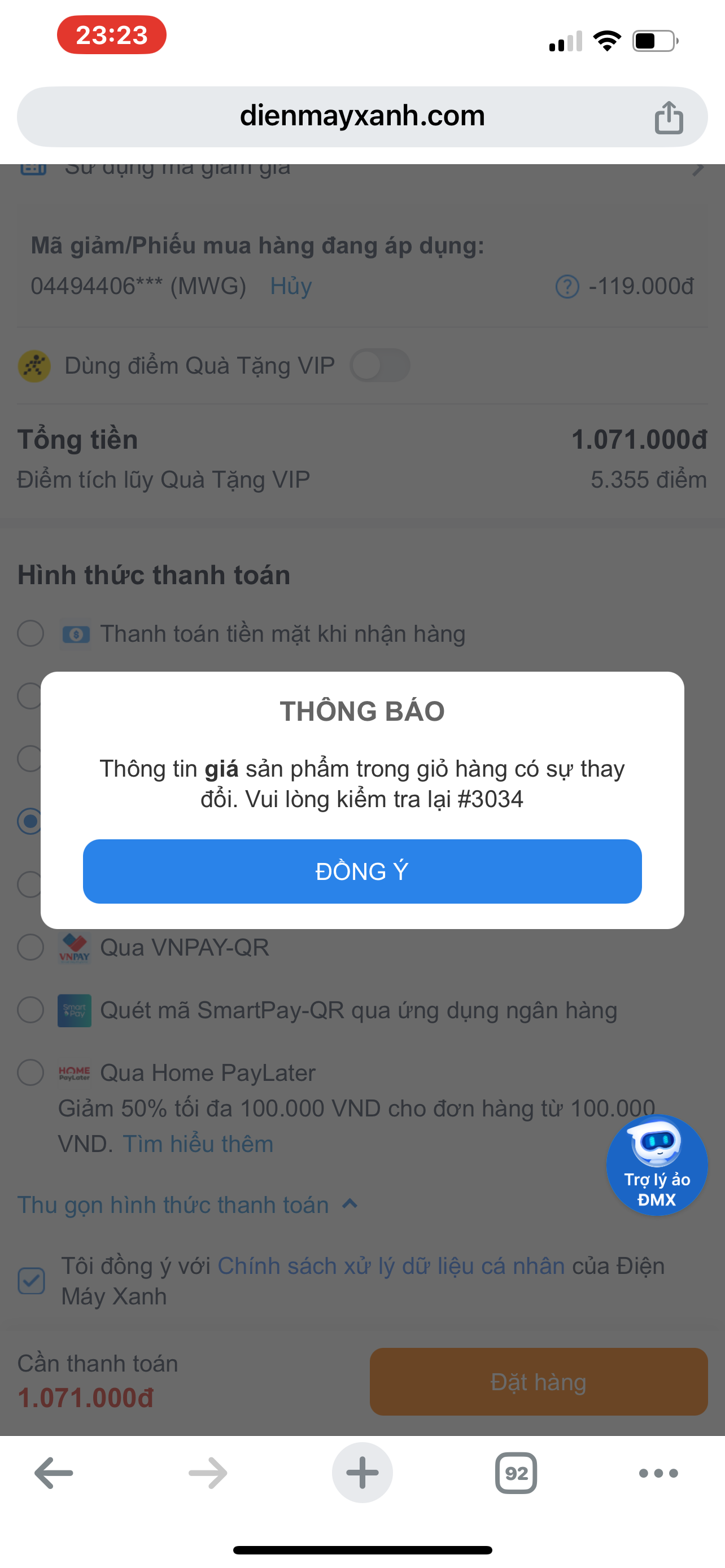Select Quét mã SmartPay-QR payment method

point(30,1010)
